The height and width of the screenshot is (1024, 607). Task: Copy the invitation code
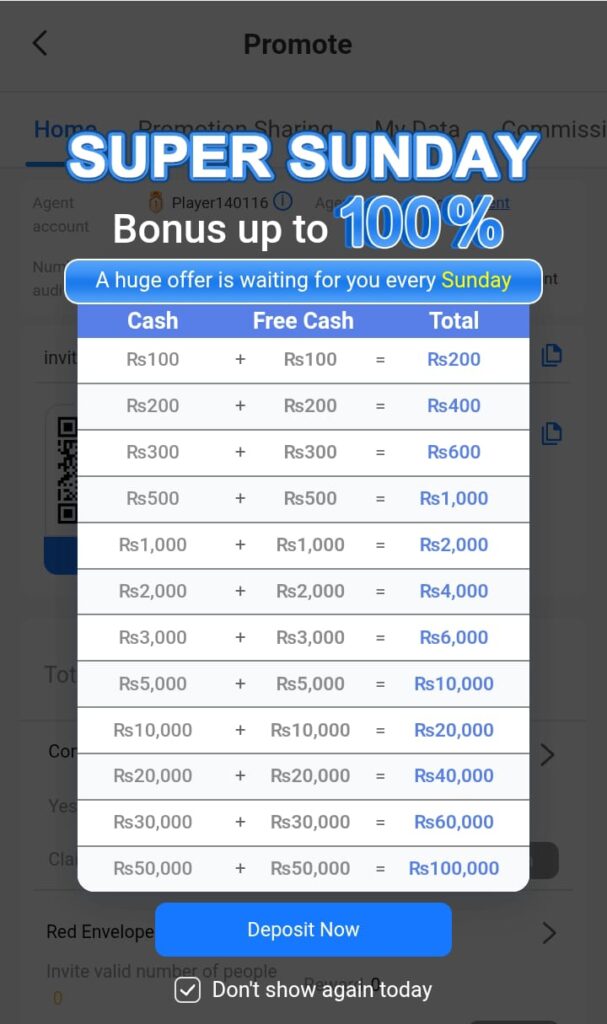click(551, 355)
